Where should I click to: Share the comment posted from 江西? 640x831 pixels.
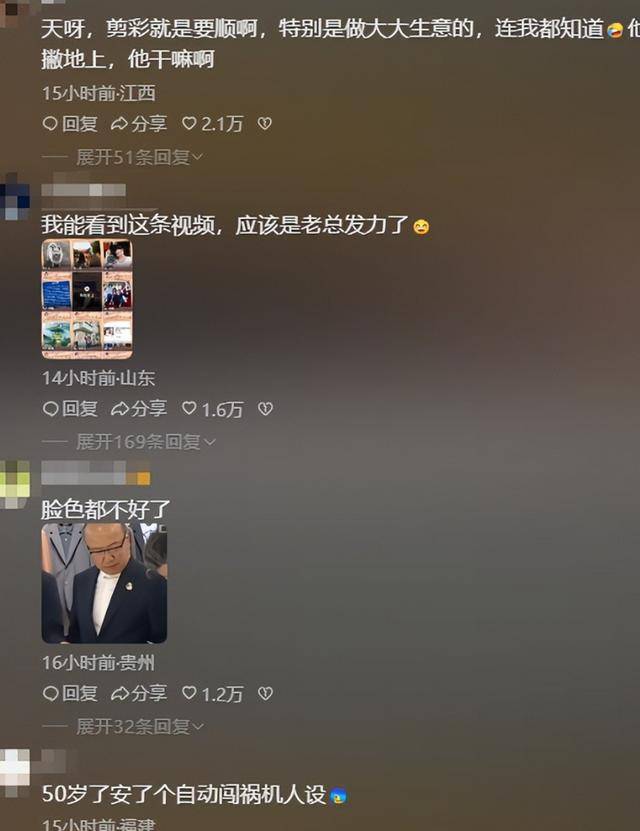(139, 124)
